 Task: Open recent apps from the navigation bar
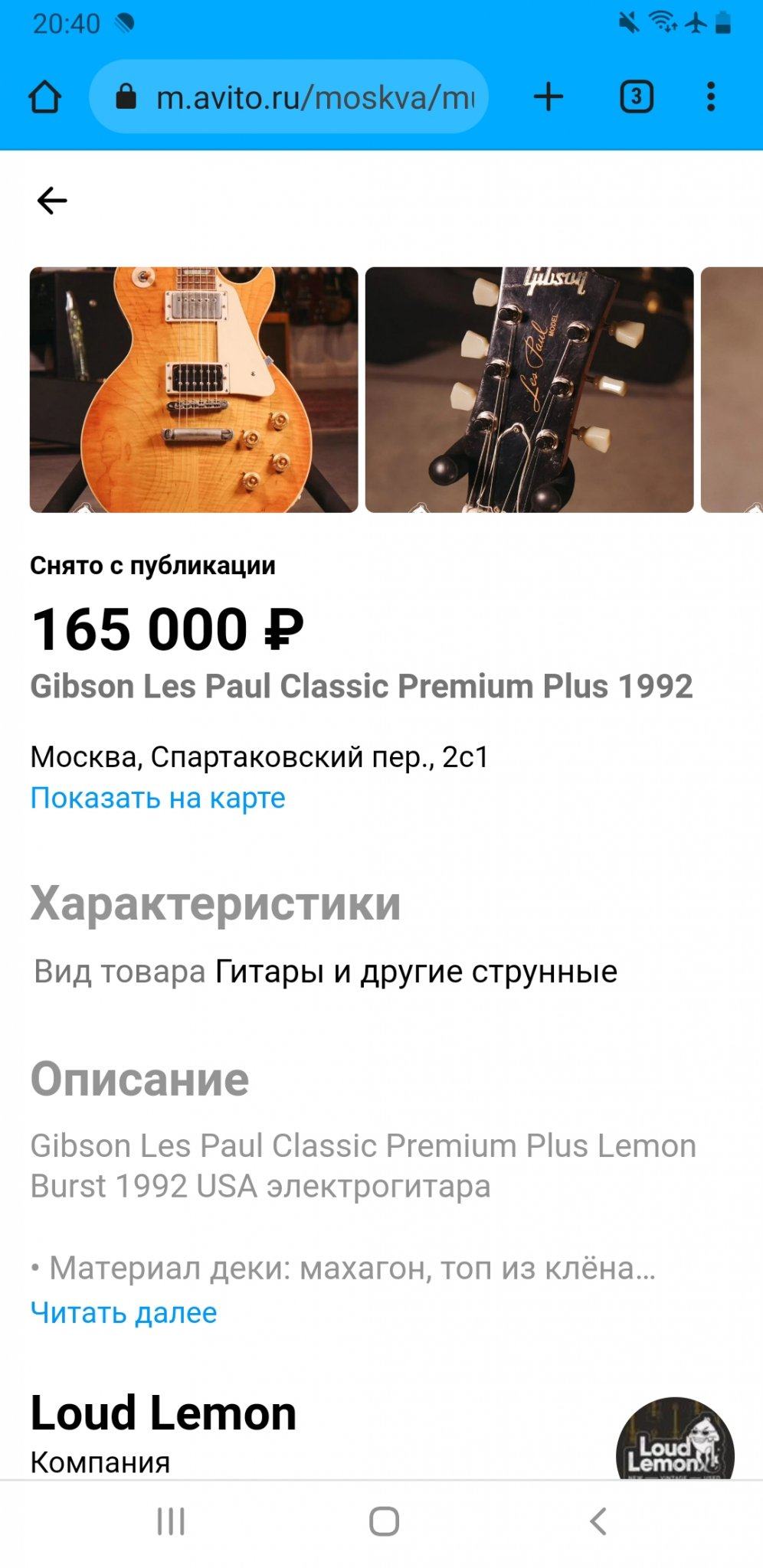click(x=171, y=1521)
